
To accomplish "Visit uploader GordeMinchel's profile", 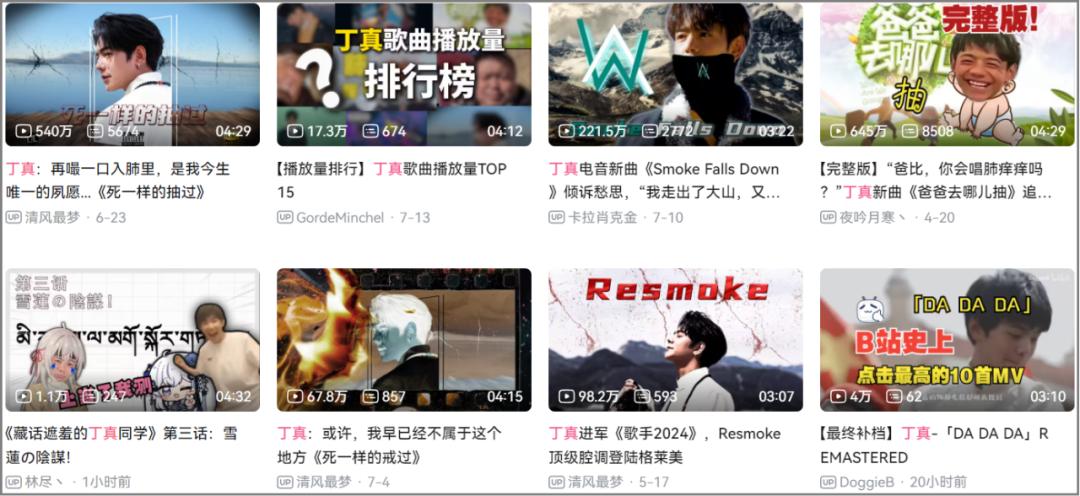I will click(x=340, y=217).
